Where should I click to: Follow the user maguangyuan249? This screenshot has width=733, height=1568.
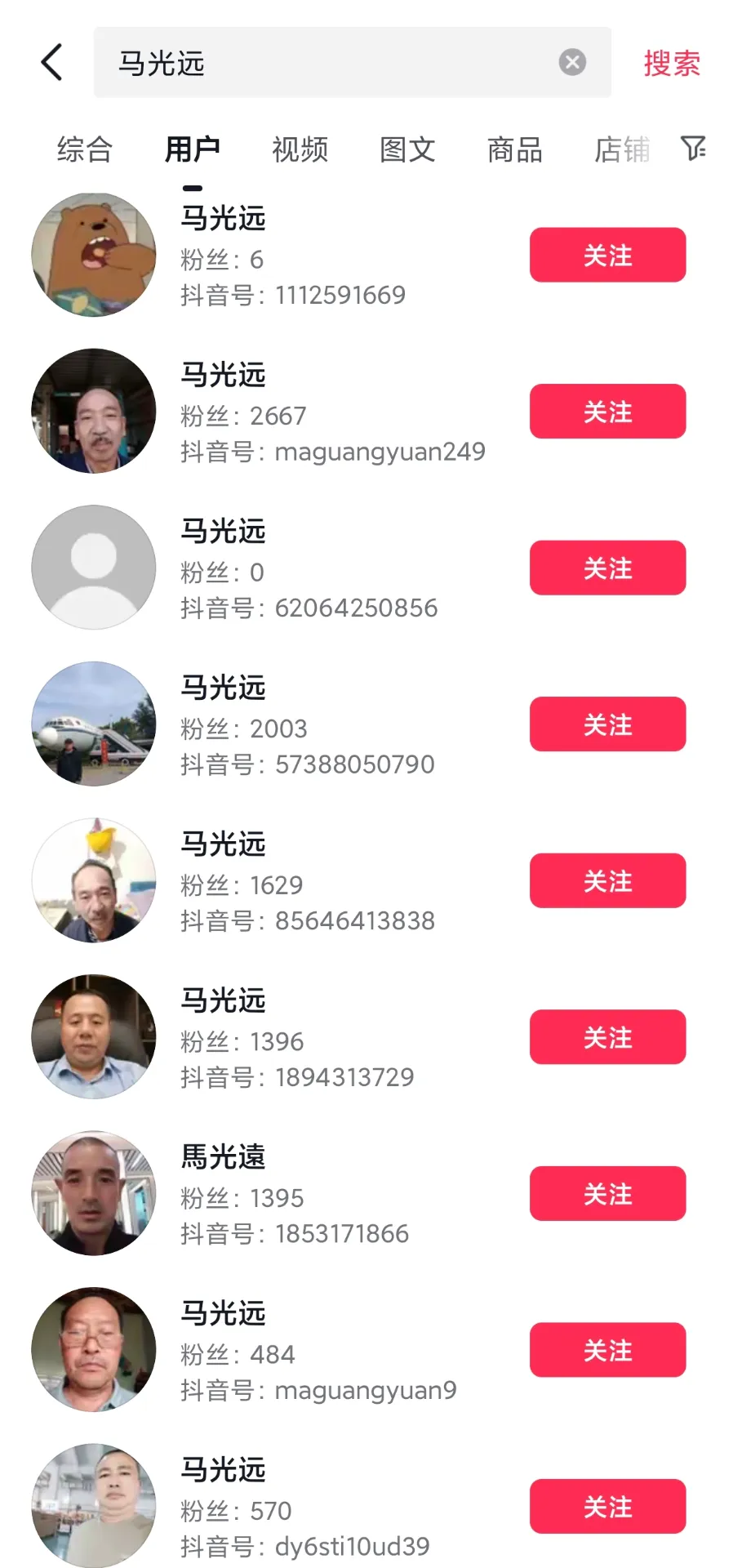click(x=607, y=412)
